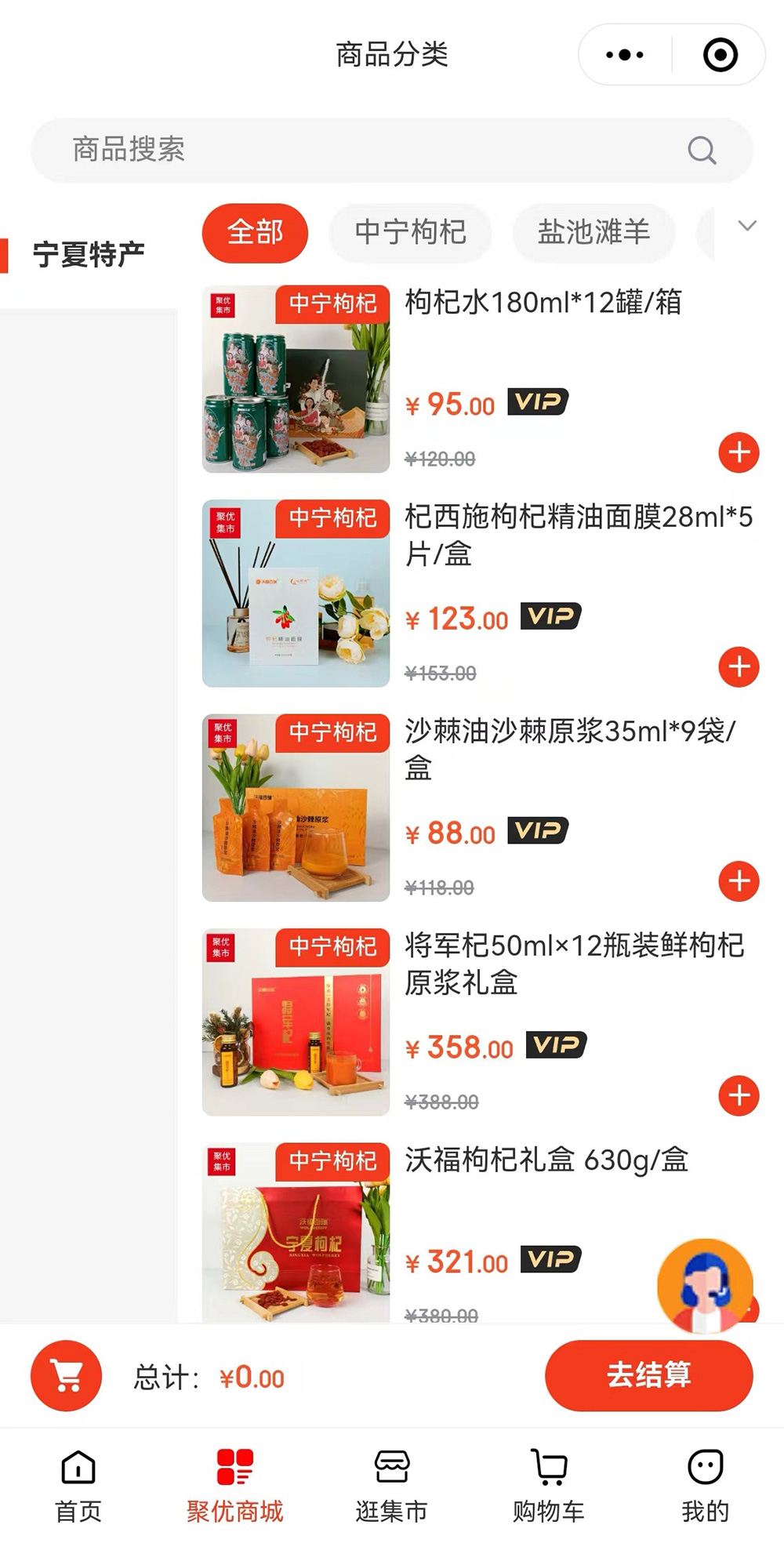
Task: Open the mini-program more options menu
Action: click(625, 55)
